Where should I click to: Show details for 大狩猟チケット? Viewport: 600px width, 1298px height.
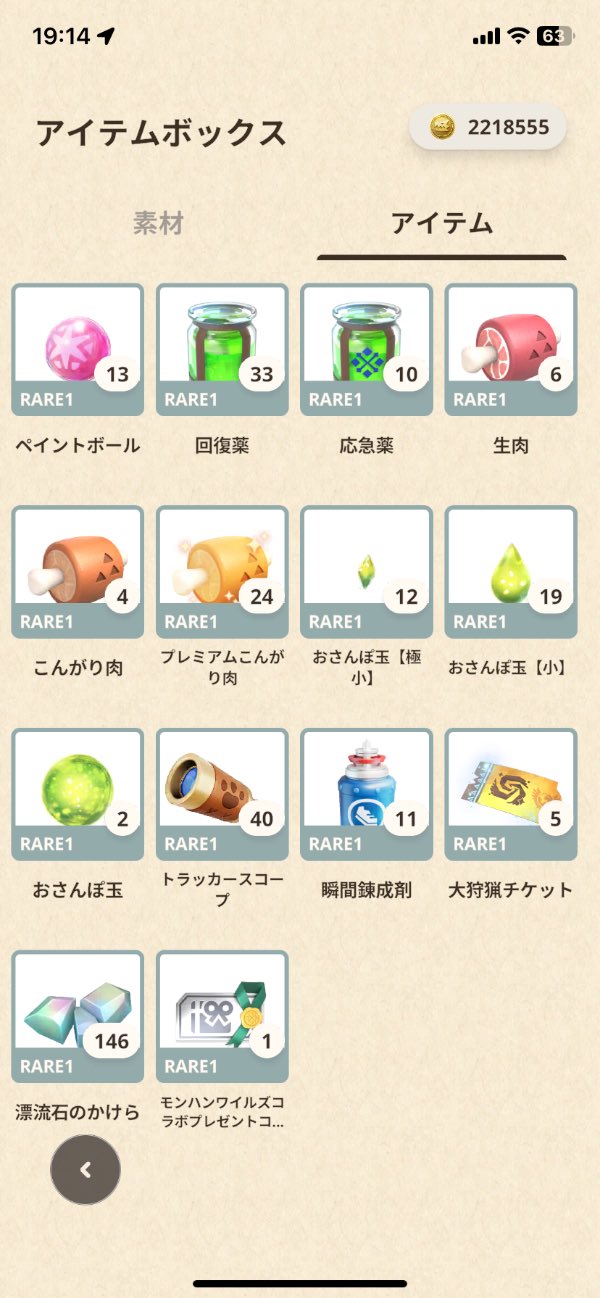click(x=510, y=794)
